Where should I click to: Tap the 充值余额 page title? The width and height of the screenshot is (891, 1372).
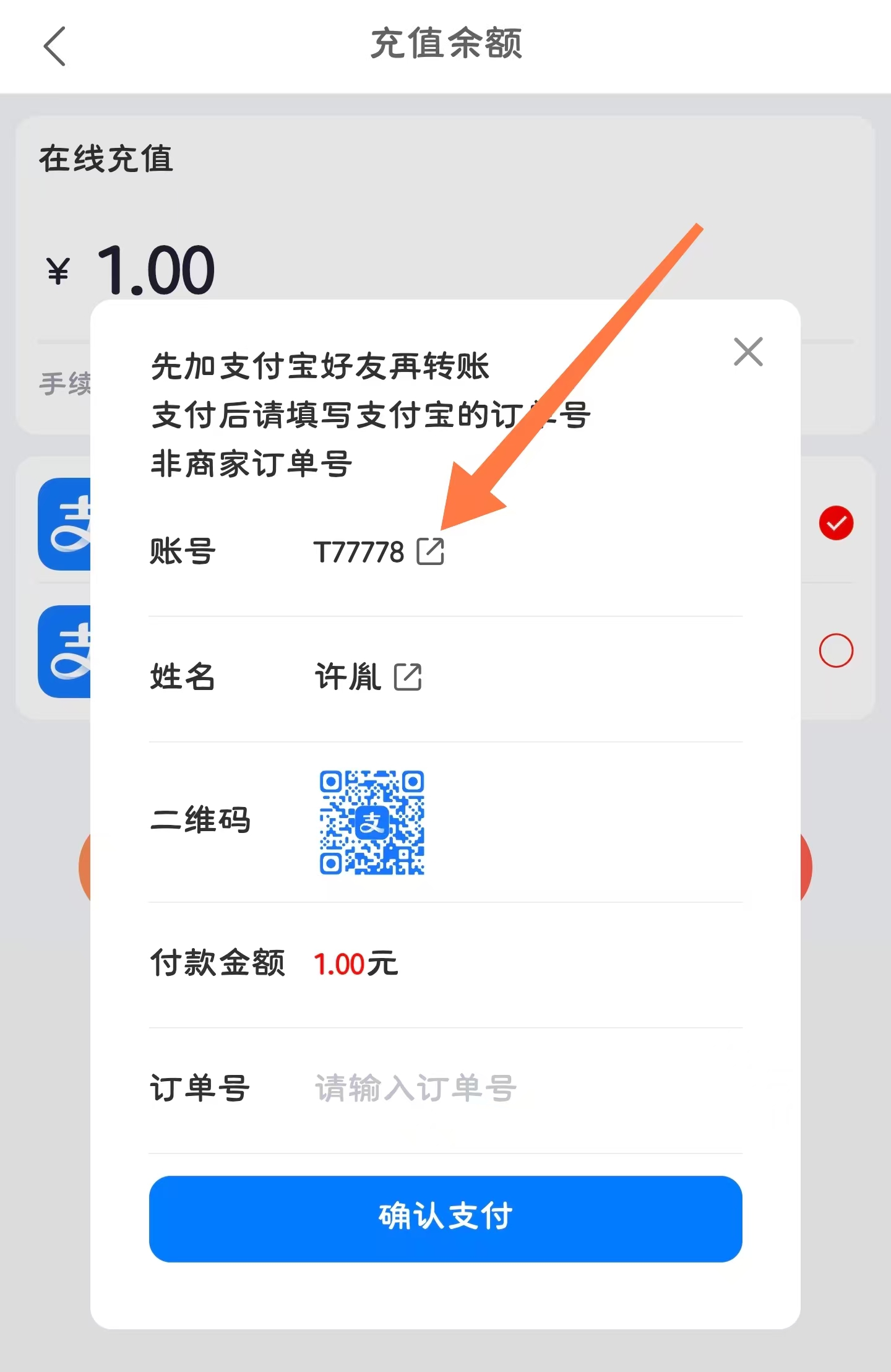(444, 42)
